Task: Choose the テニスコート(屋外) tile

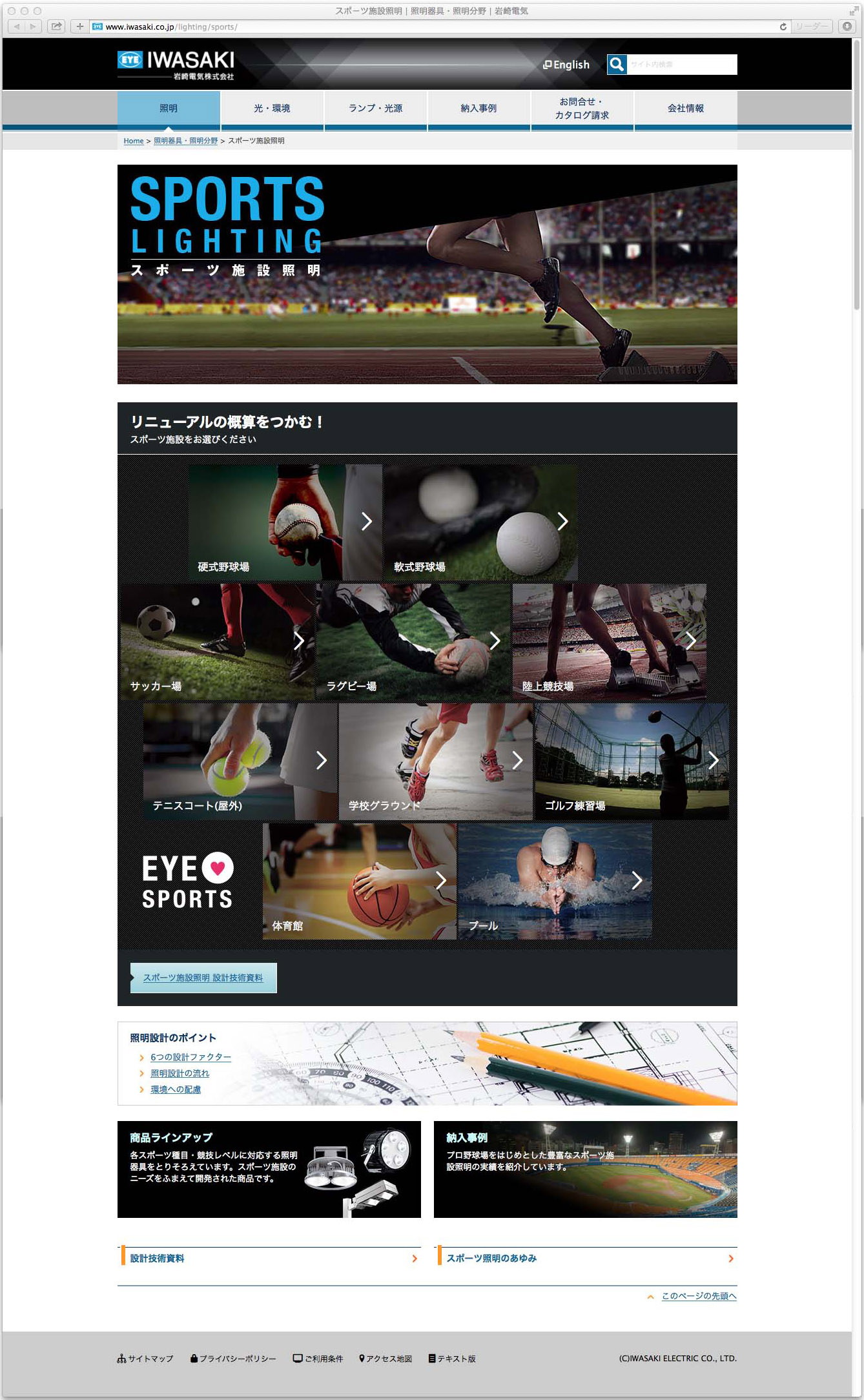Action: [x=240, y=761]
